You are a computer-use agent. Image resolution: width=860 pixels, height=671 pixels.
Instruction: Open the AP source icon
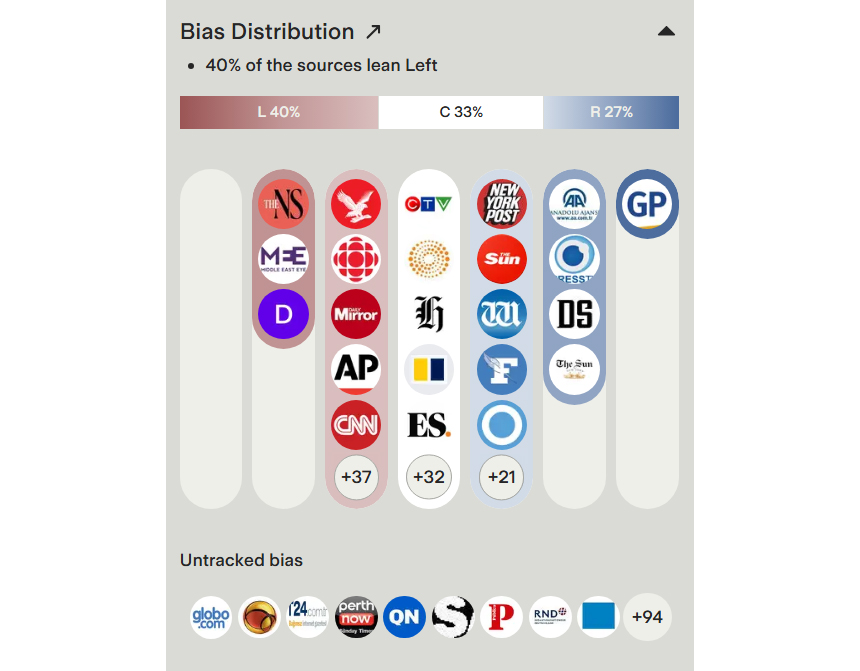(356, 370)
